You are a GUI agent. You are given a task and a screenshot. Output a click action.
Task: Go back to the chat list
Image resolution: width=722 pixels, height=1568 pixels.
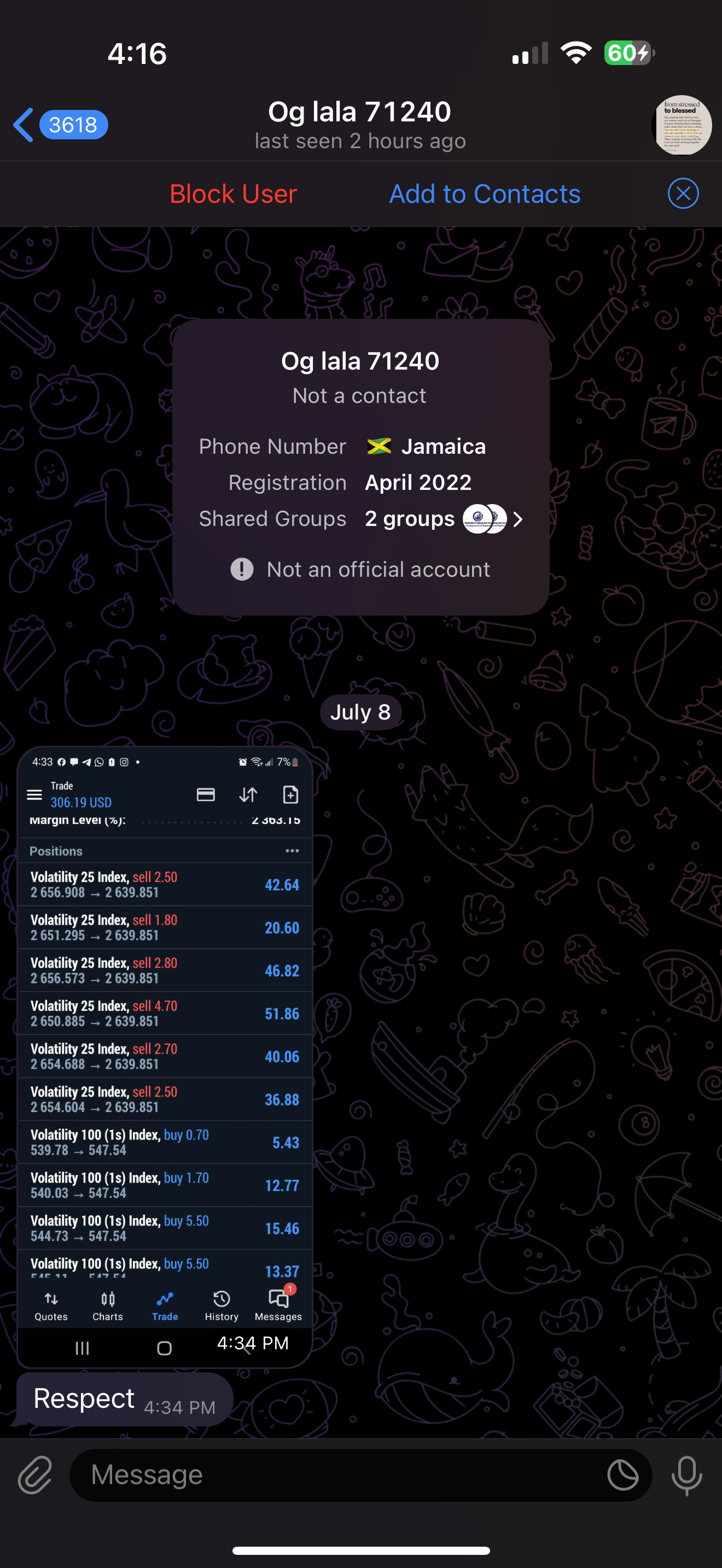pos(60,125)
